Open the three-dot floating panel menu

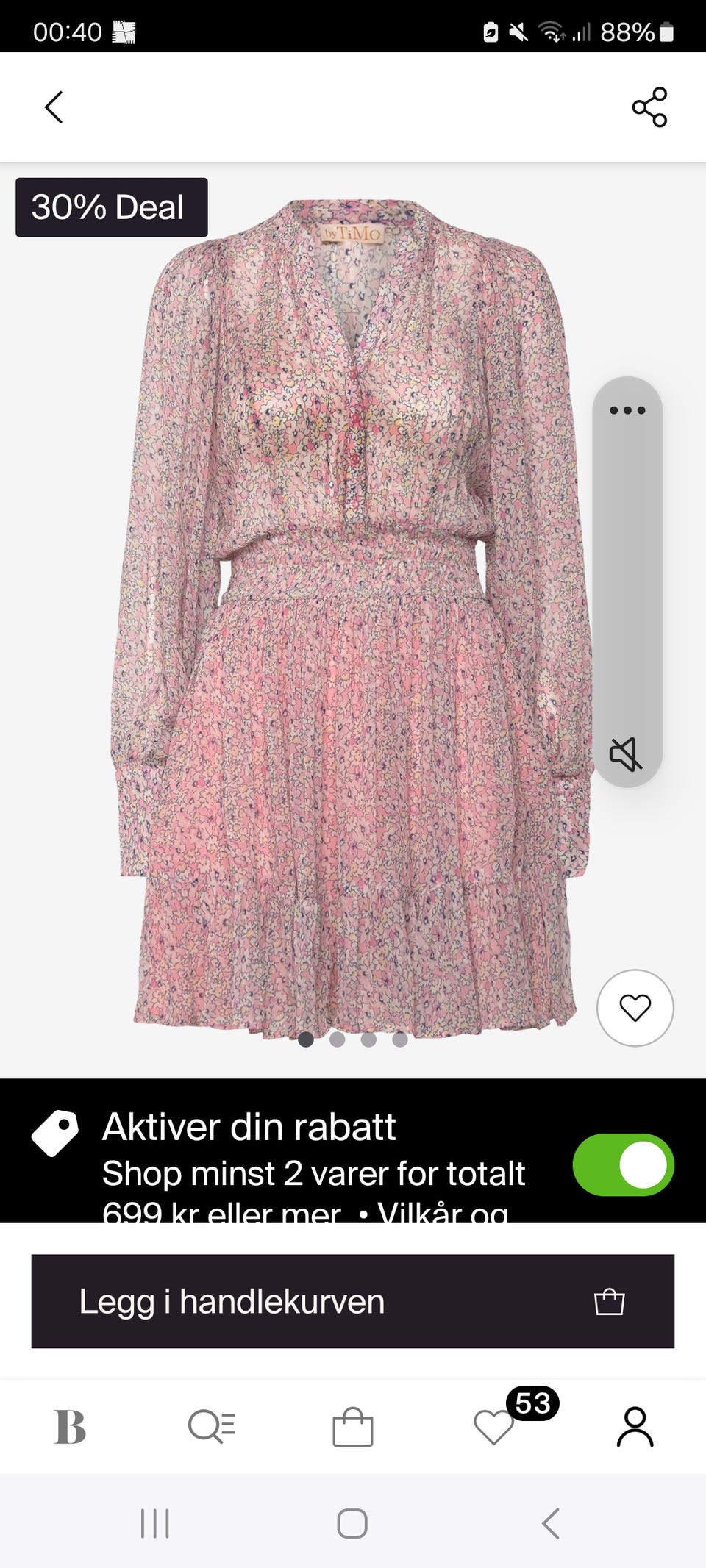627,410
